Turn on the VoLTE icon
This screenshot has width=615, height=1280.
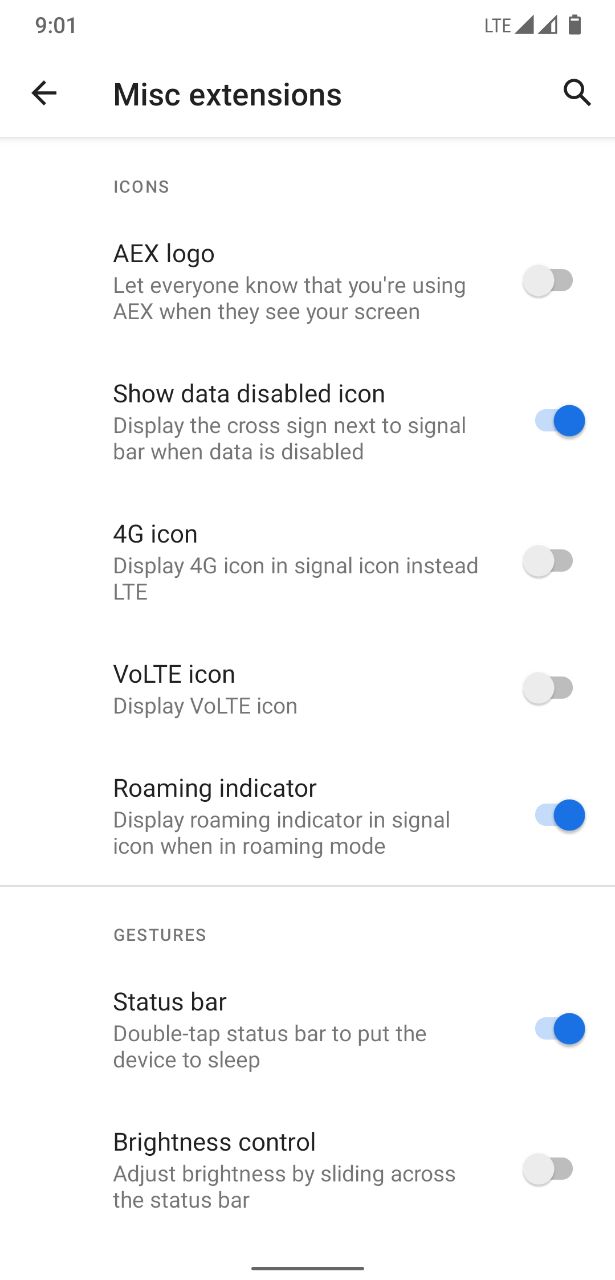[x=549, y=688]
